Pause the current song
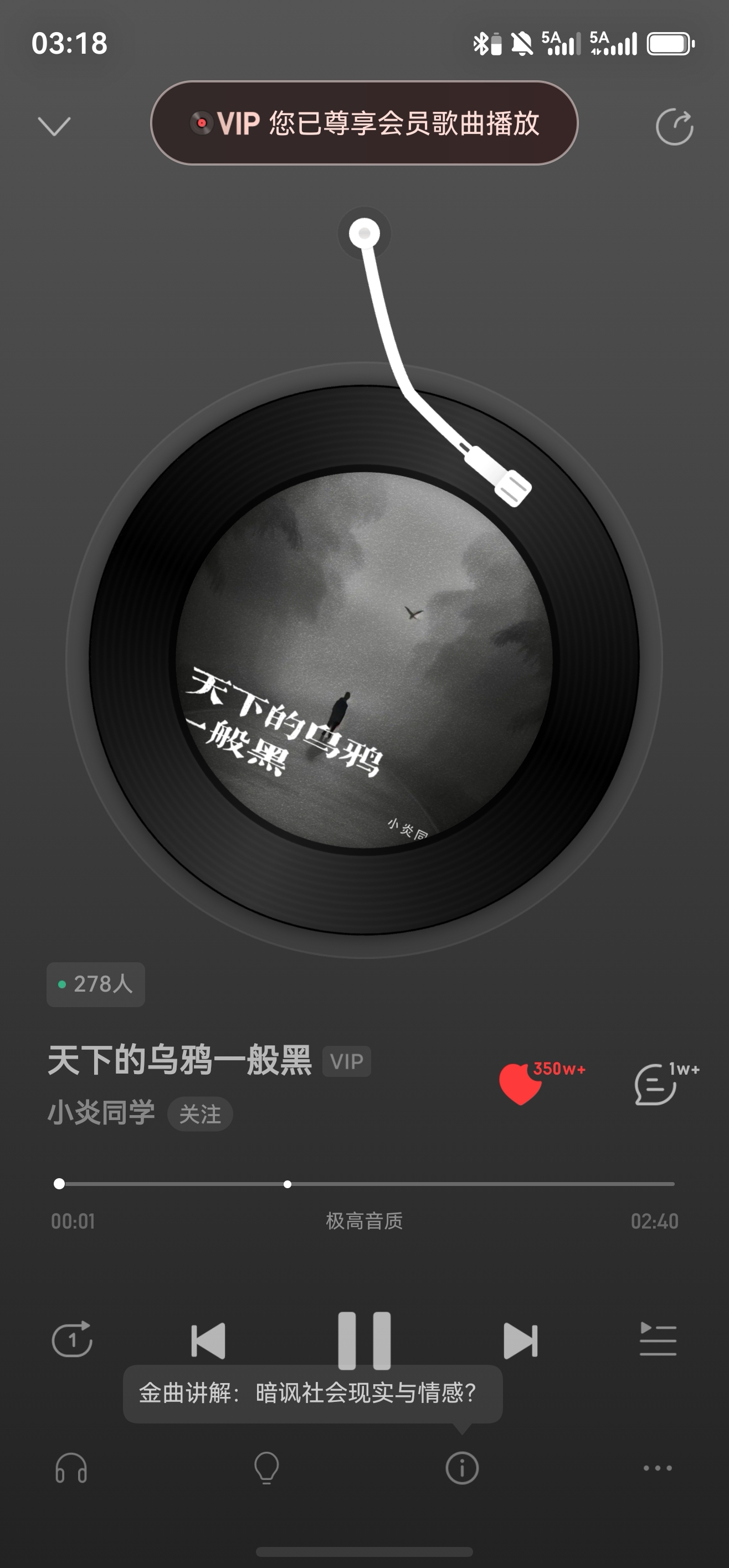 click(x=364, y=1339)
